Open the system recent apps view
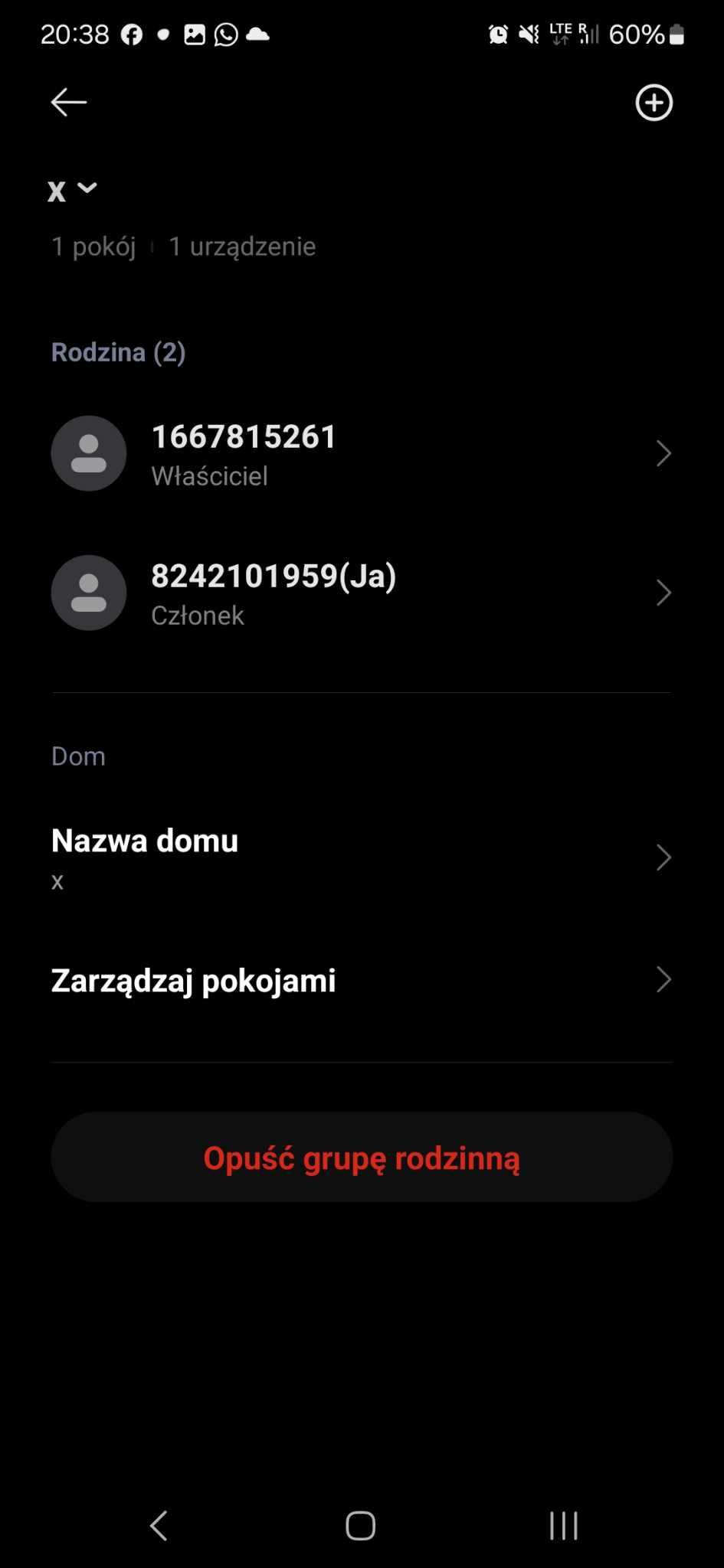Image resolution: width=724 pixels, height=1568 pixels. point(563,1526)
